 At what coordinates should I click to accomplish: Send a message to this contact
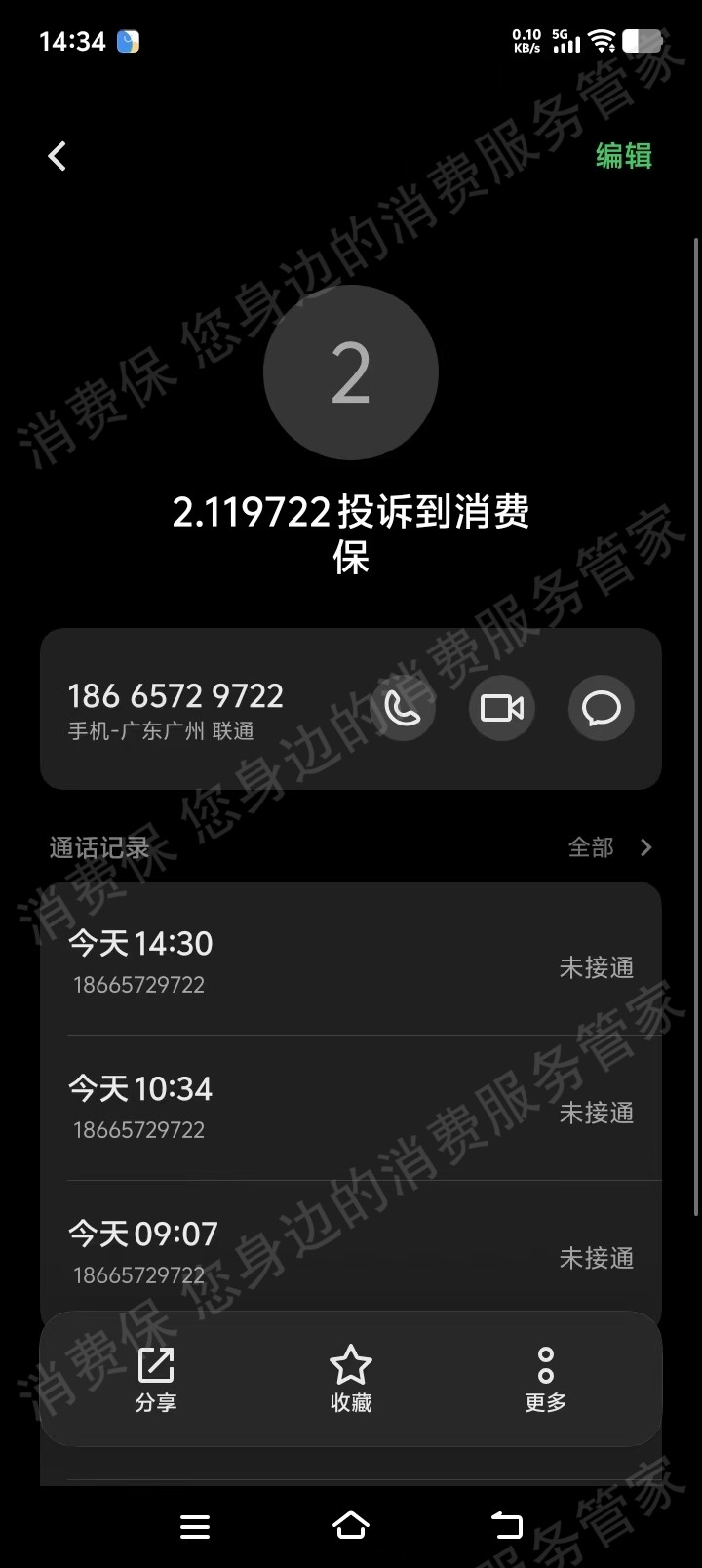[x=601, y=708]
